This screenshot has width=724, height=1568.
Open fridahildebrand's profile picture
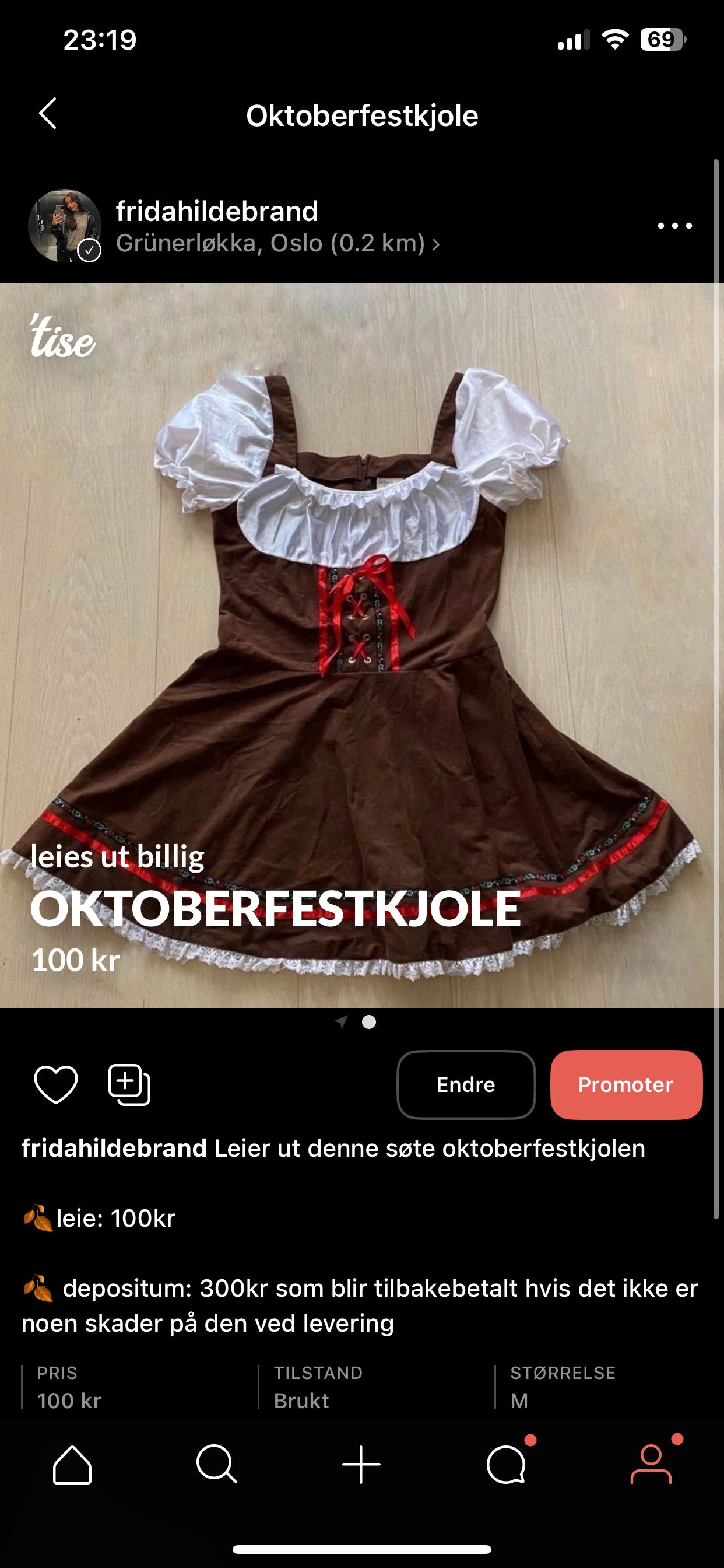(x=65, y=226)
